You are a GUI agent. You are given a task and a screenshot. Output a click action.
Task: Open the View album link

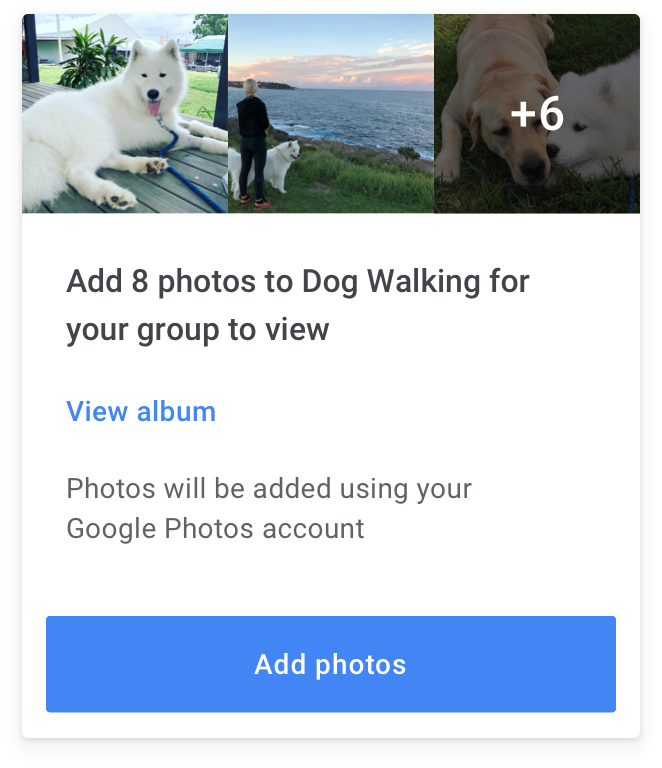[141, 411]
